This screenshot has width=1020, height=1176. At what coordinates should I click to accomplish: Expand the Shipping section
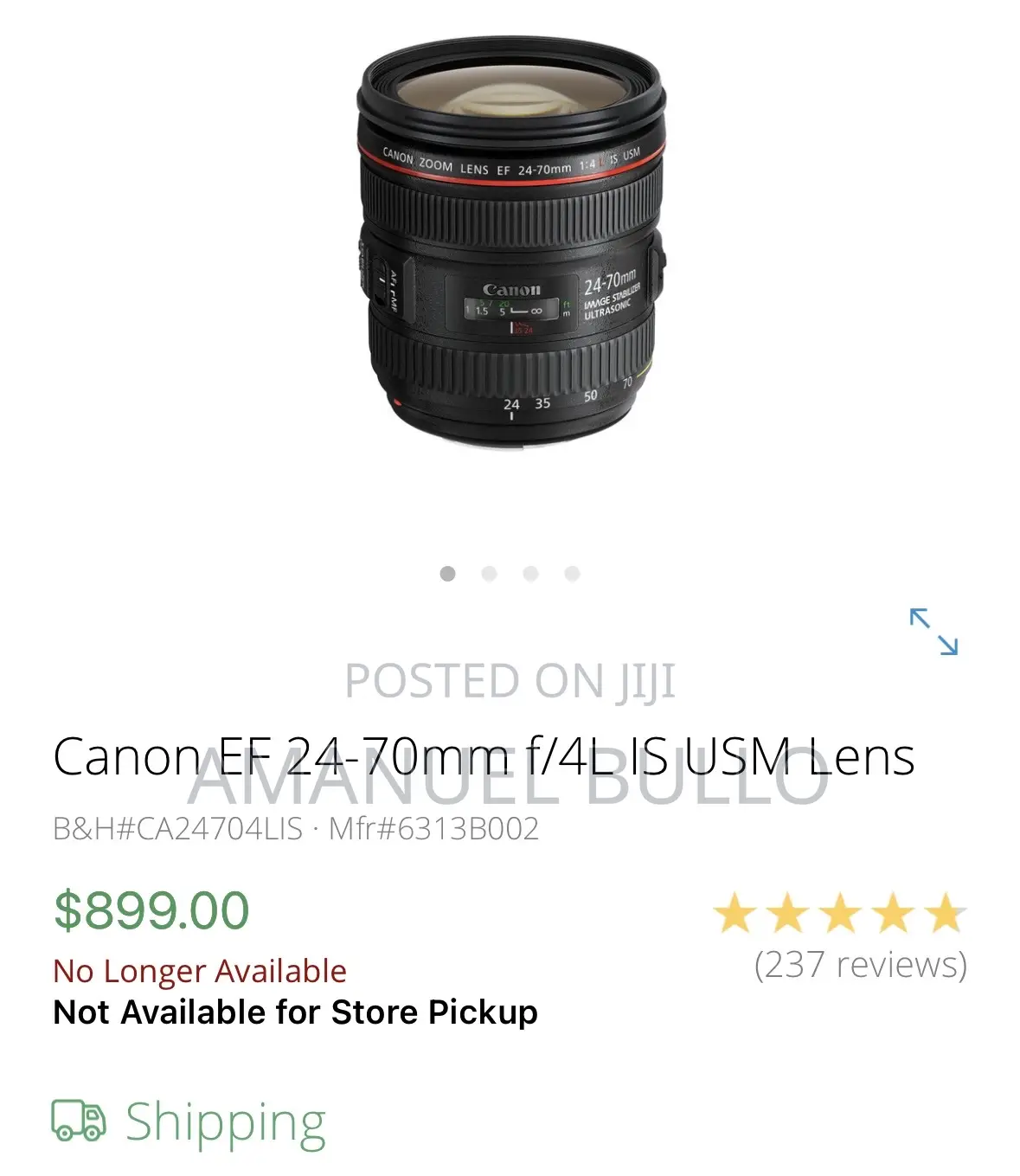click(x=223, y=1121)
